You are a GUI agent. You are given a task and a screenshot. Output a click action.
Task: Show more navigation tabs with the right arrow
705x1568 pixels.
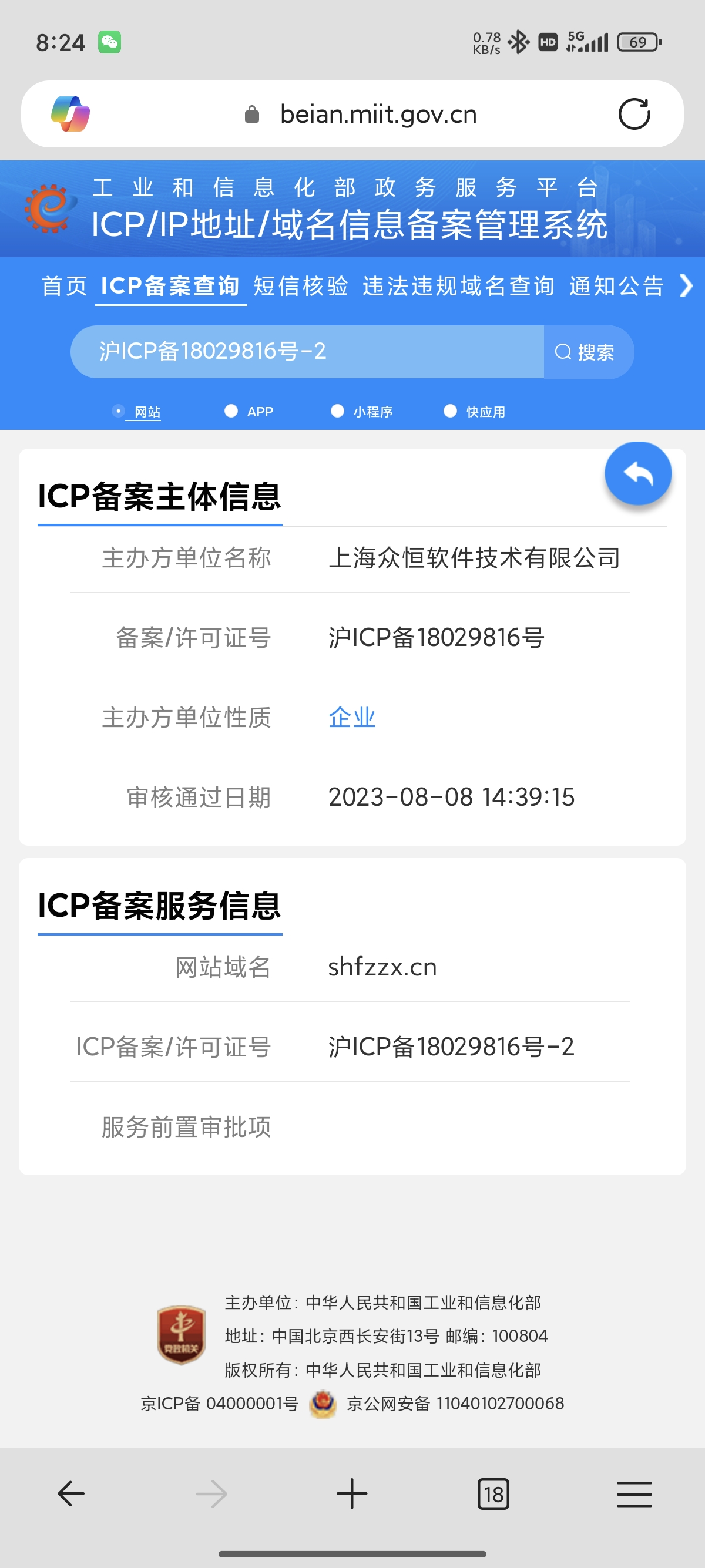point(686,285)
